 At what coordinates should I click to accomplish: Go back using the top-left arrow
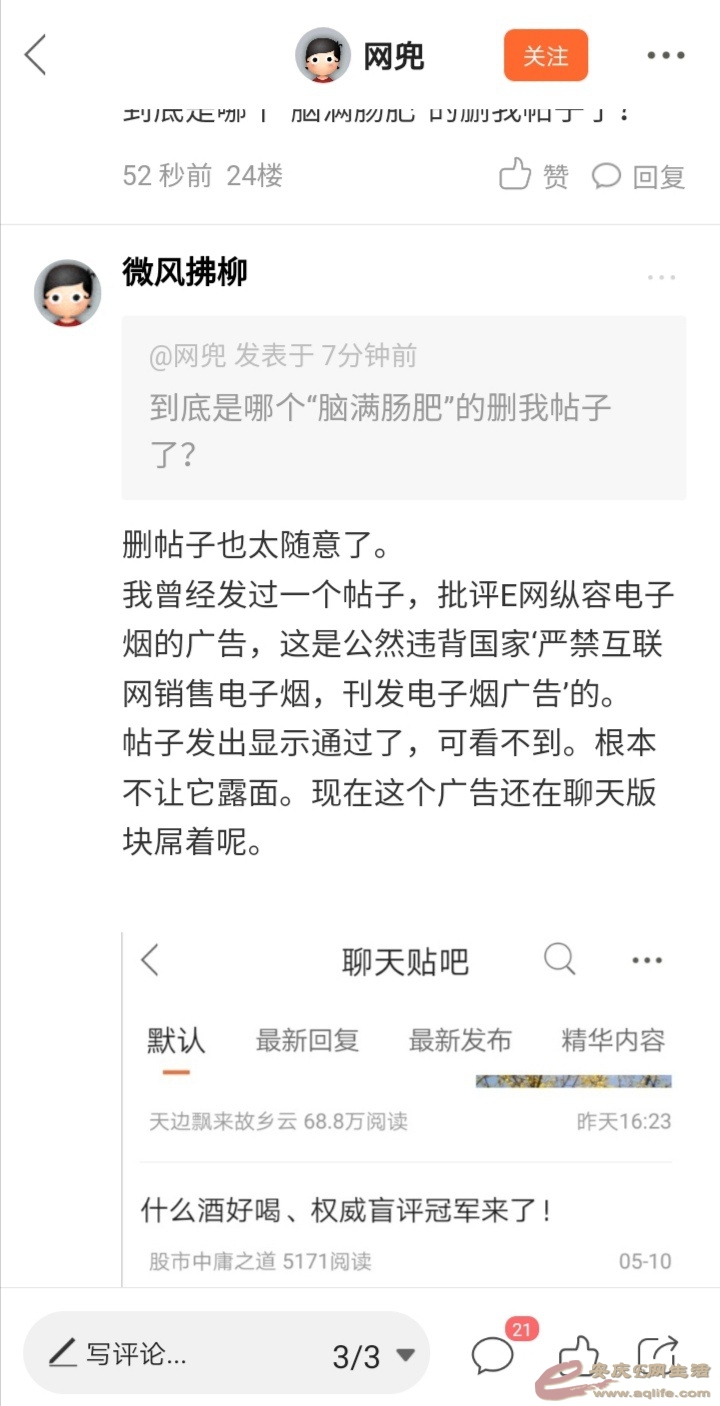(x=36, y=55)
